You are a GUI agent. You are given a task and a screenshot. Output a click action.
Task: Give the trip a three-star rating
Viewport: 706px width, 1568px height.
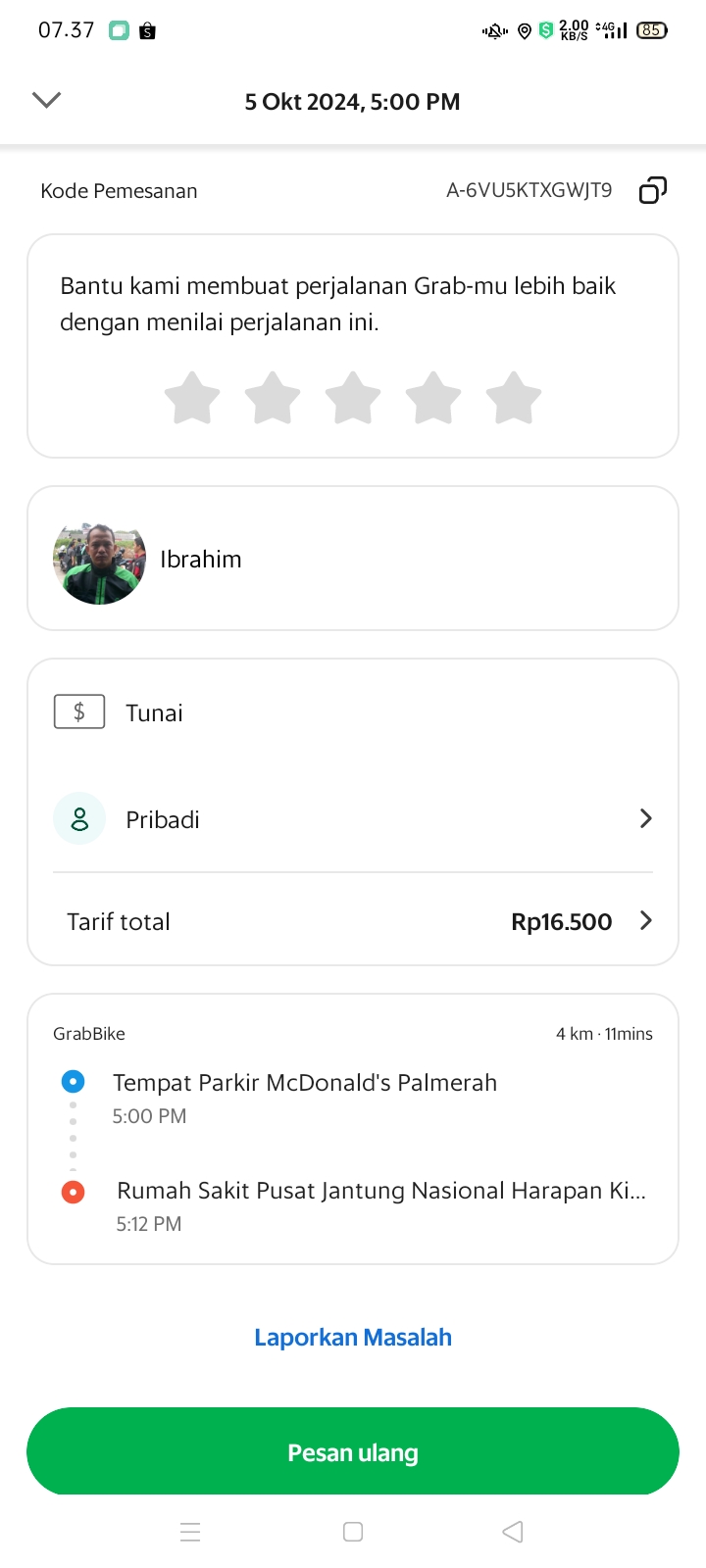tap(353, 398)
